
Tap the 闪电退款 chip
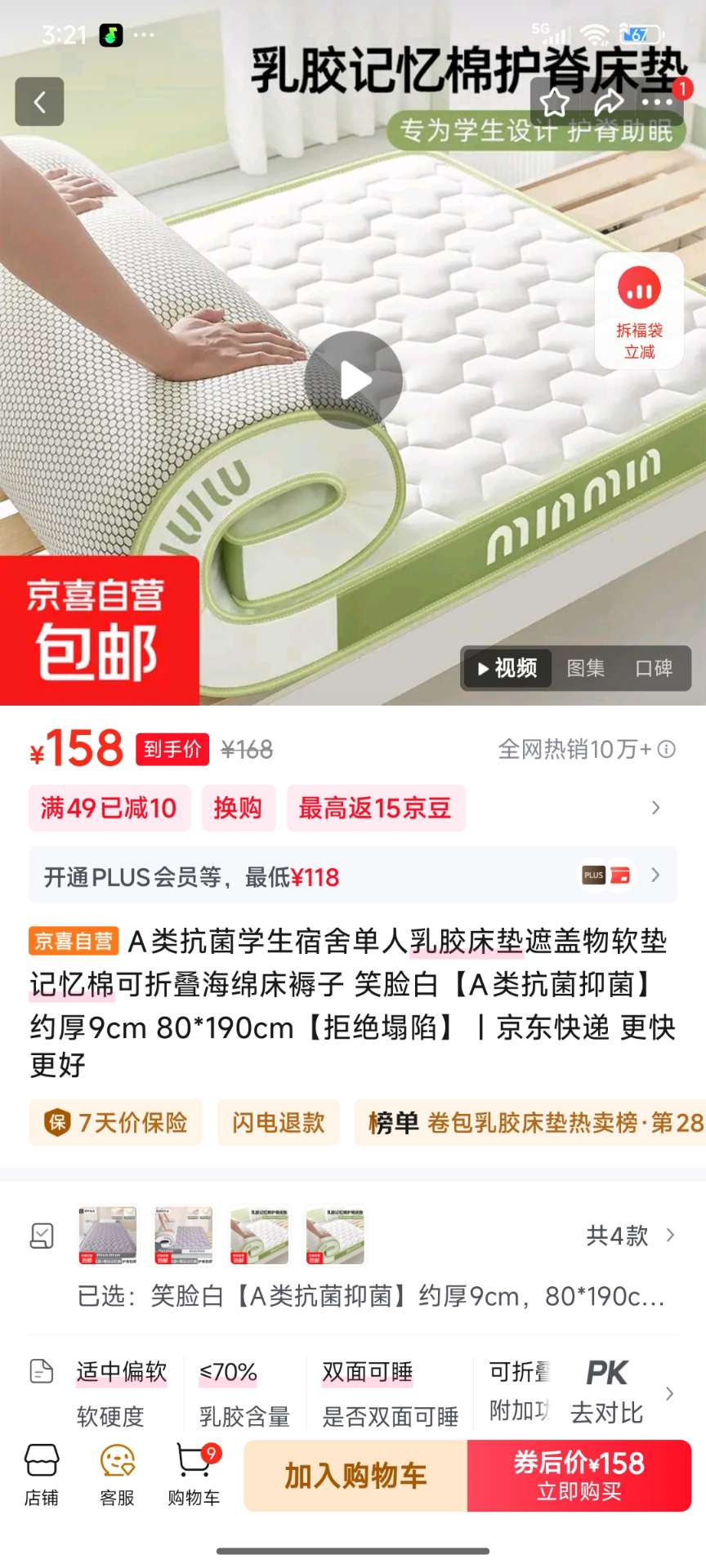pos(278,1123)
